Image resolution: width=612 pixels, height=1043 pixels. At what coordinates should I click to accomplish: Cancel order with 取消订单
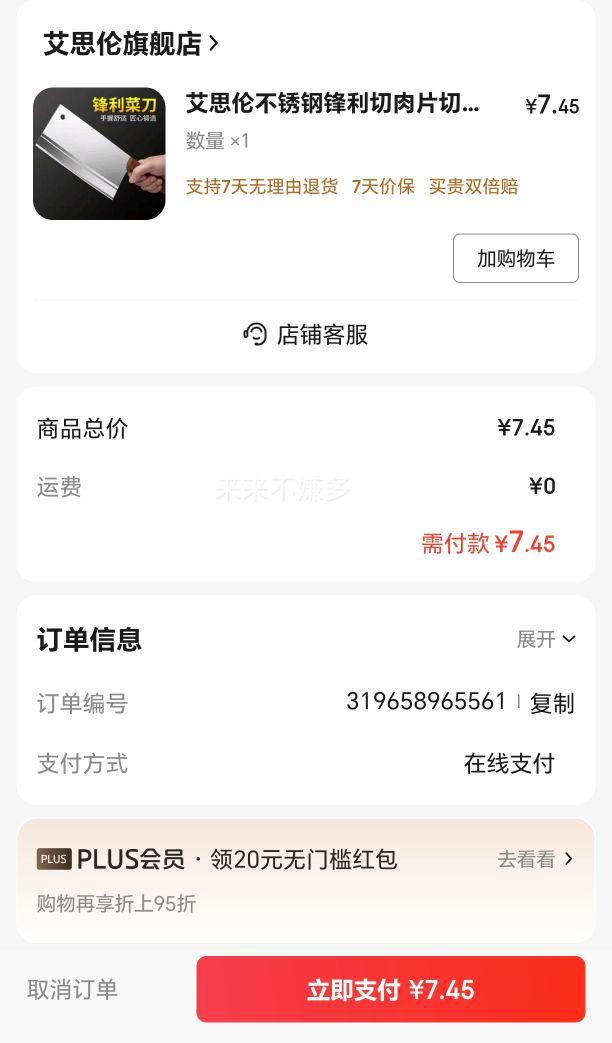click(73, 990)
